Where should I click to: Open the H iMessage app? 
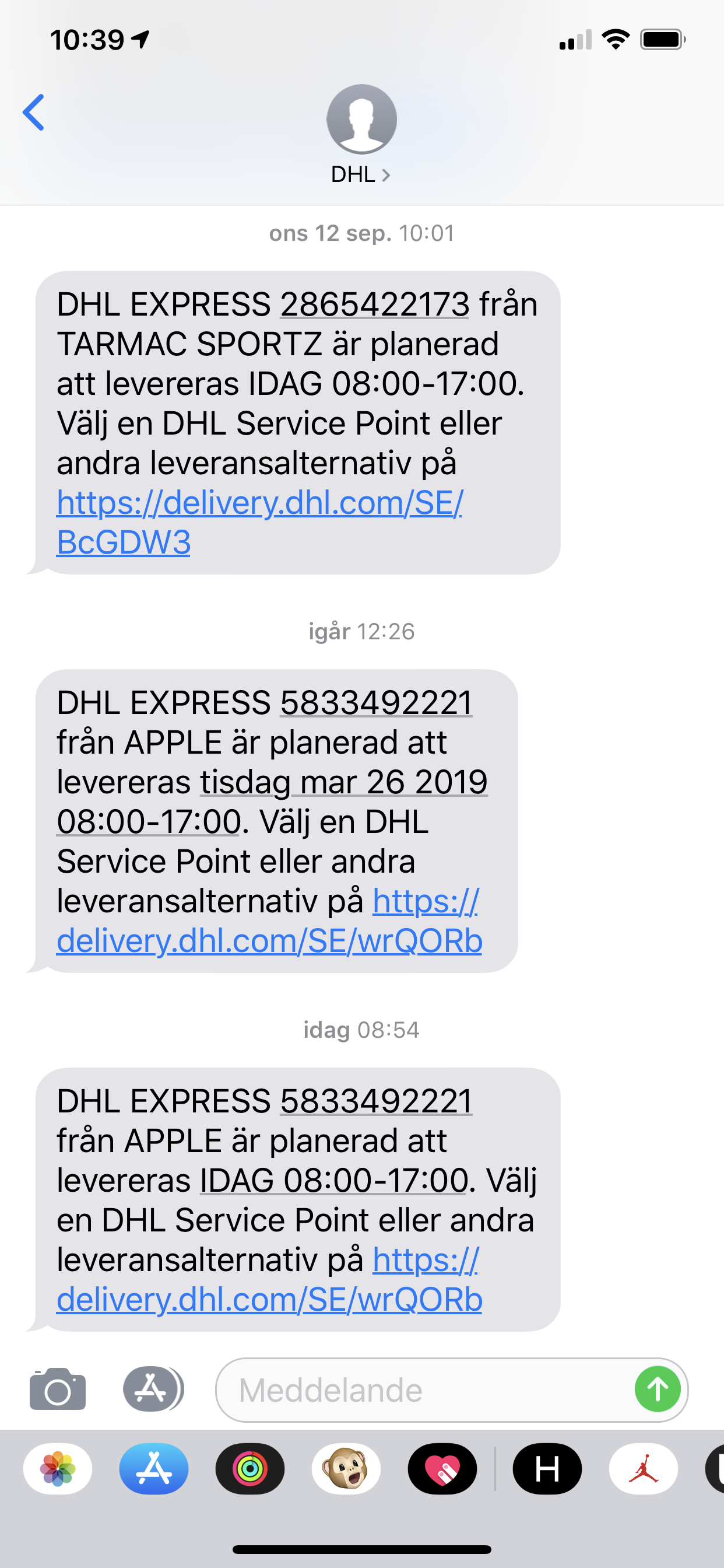pyautogui.click(x=547, y=1469)
